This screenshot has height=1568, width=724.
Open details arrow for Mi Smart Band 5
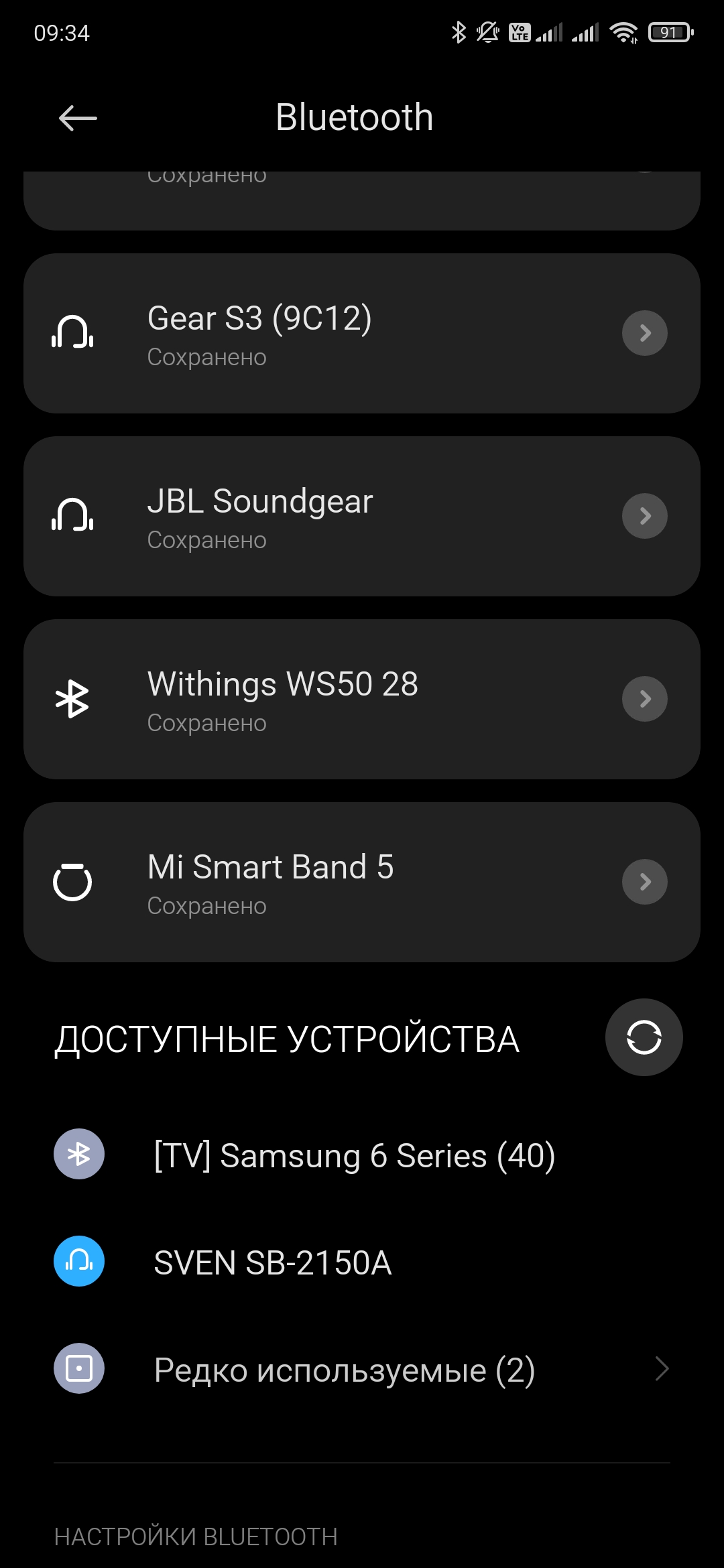pyautogui.click(x=644, y=882)
